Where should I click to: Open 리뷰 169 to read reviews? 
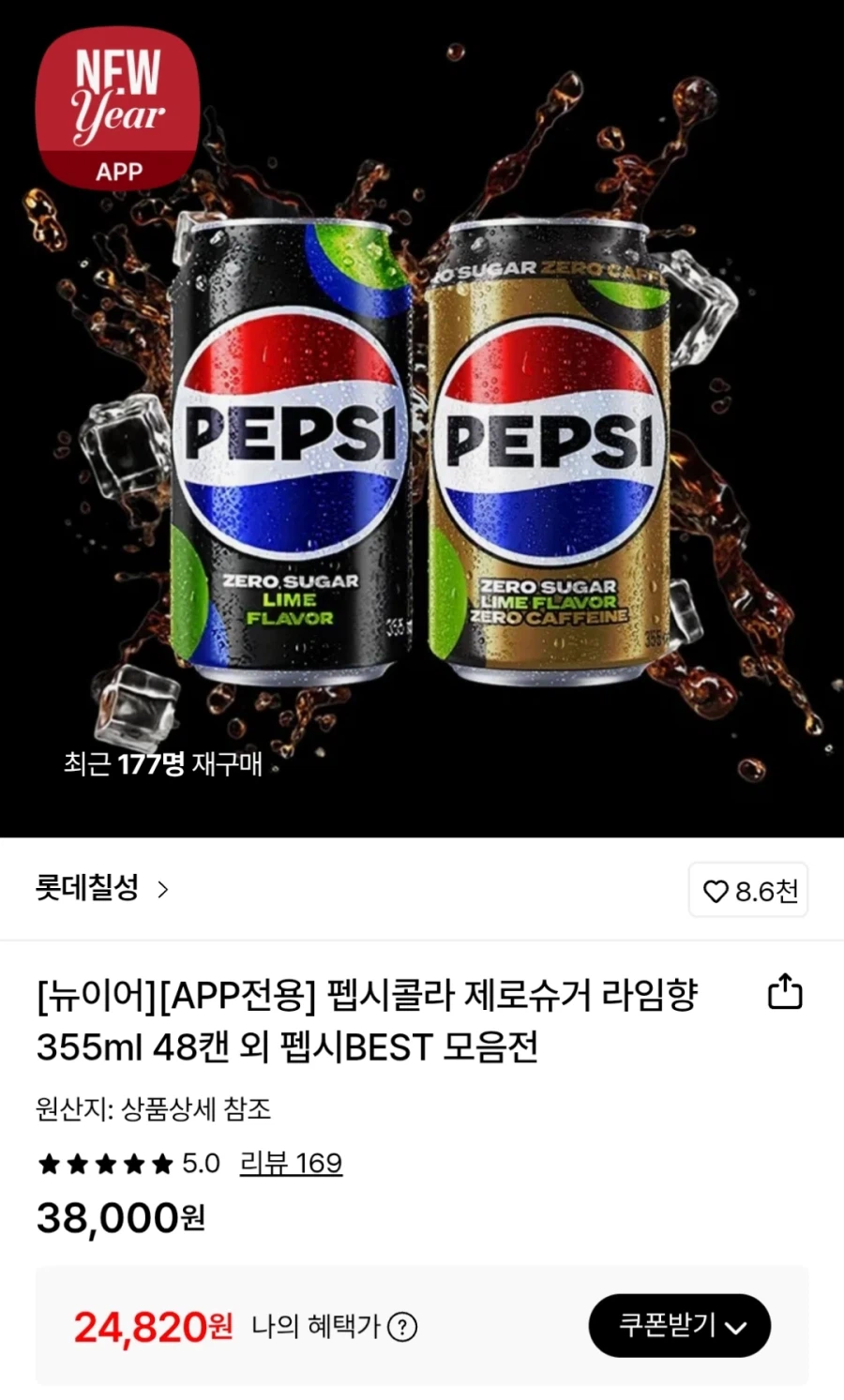coord(293,1163)
